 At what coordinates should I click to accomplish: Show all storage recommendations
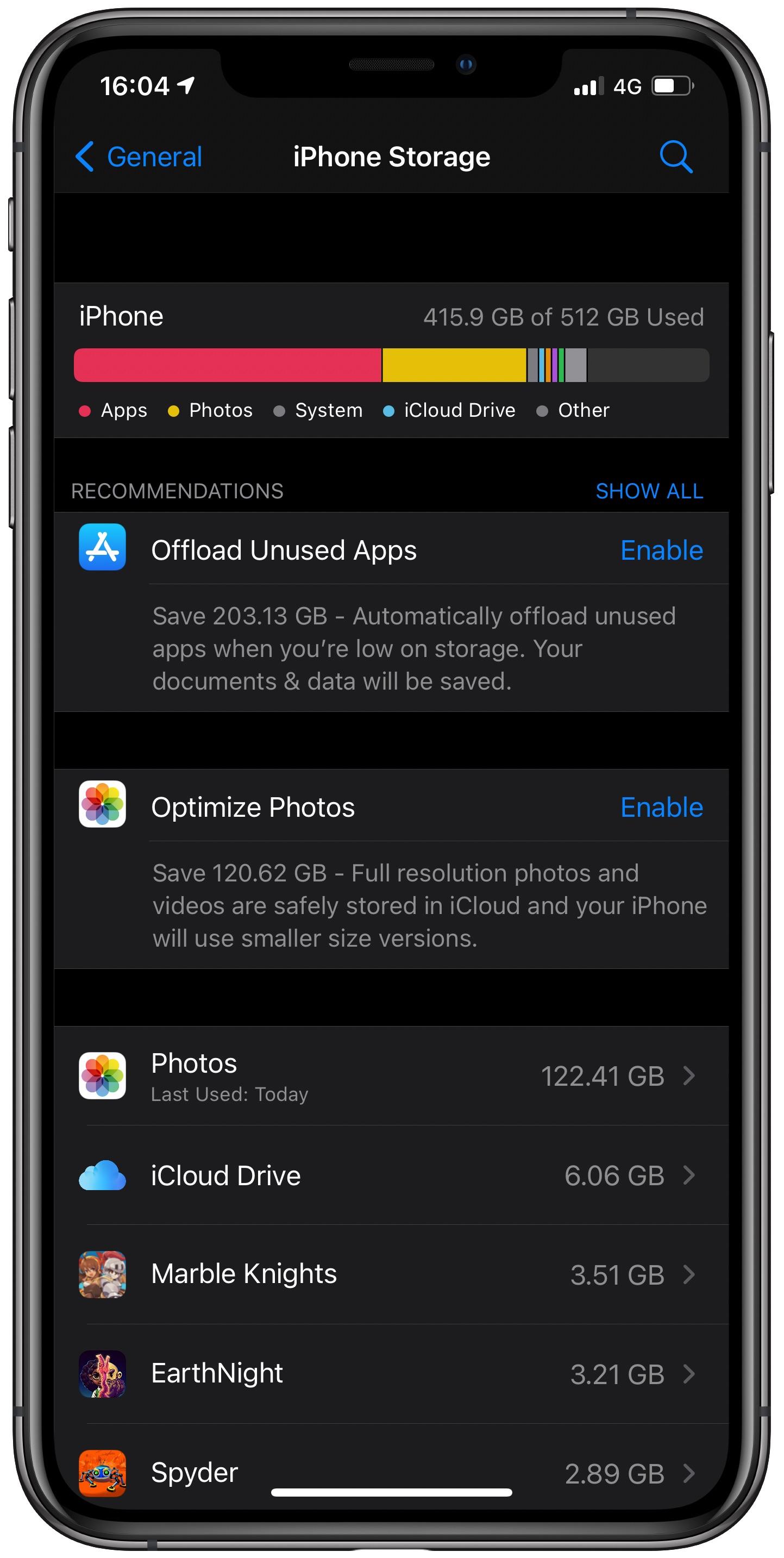pyautogui.click(x=649, y=491)
